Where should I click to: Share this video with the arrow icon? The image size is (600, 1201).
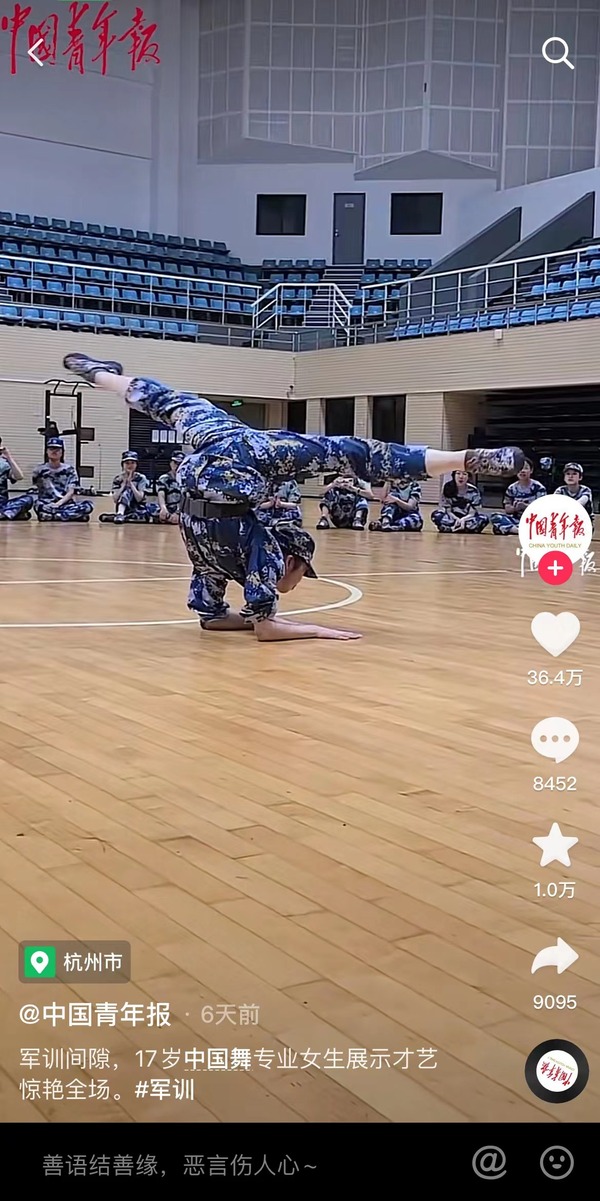pos(555,958)
